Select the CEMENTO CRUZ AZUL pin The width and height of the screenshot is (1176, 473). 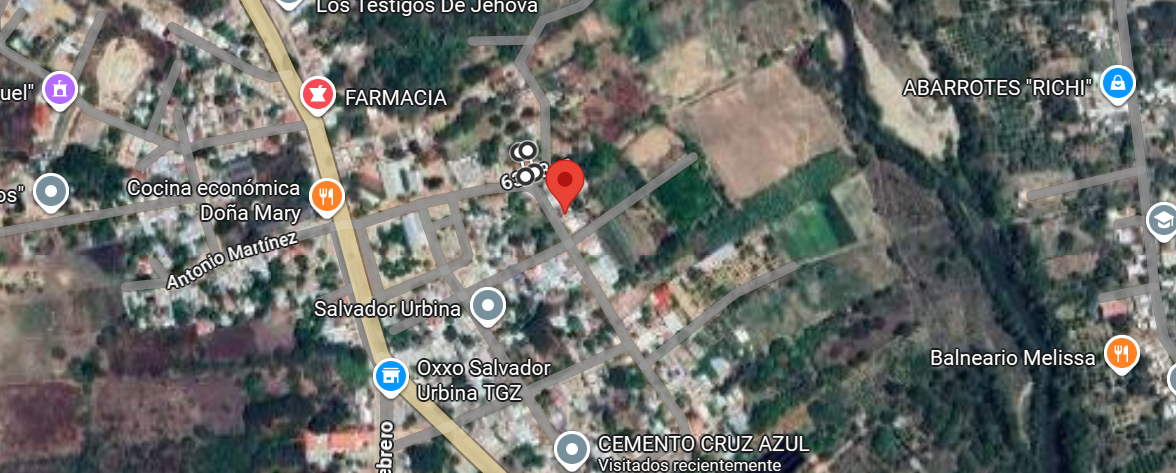point(571,447)
